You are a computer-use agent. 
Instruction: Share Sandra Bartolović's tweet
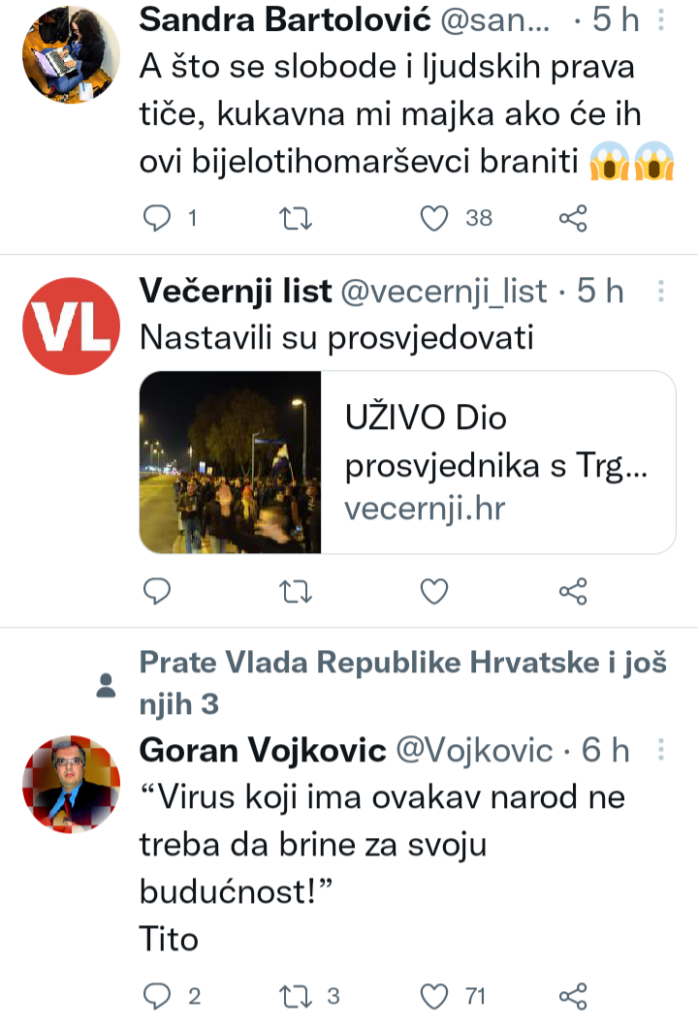573,218
